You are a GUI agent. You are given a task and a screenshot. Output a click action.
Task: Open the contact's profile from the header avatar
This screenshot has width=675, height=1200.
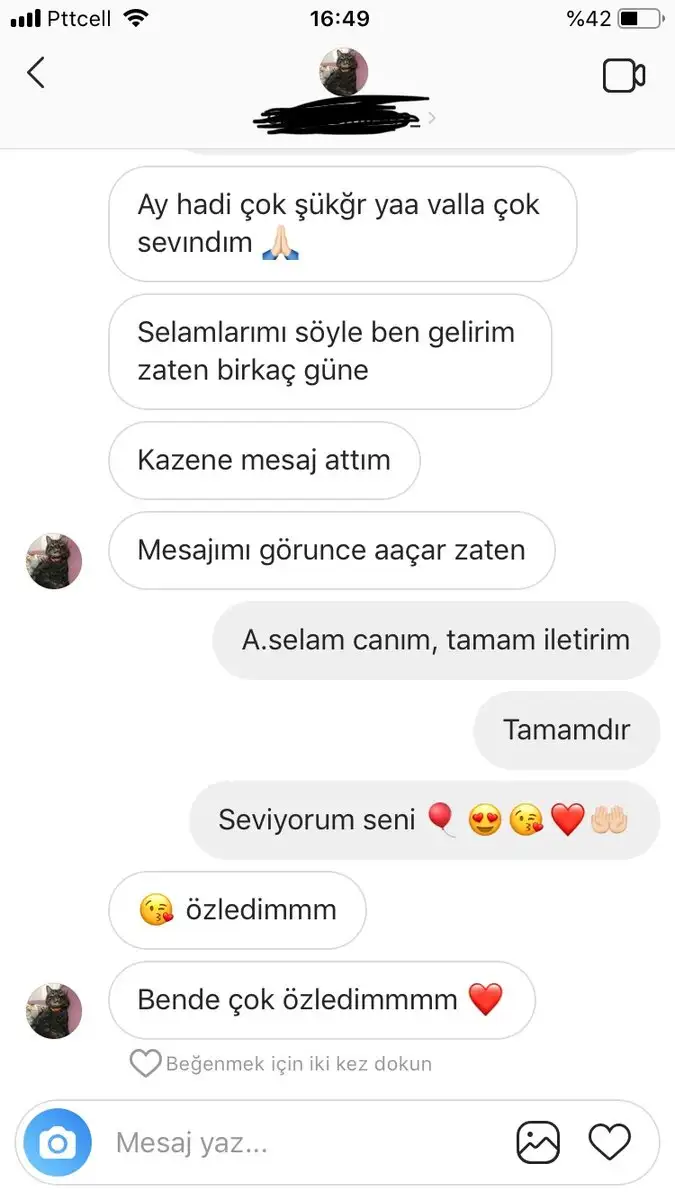pyautogui.click(x=343, y=72)
